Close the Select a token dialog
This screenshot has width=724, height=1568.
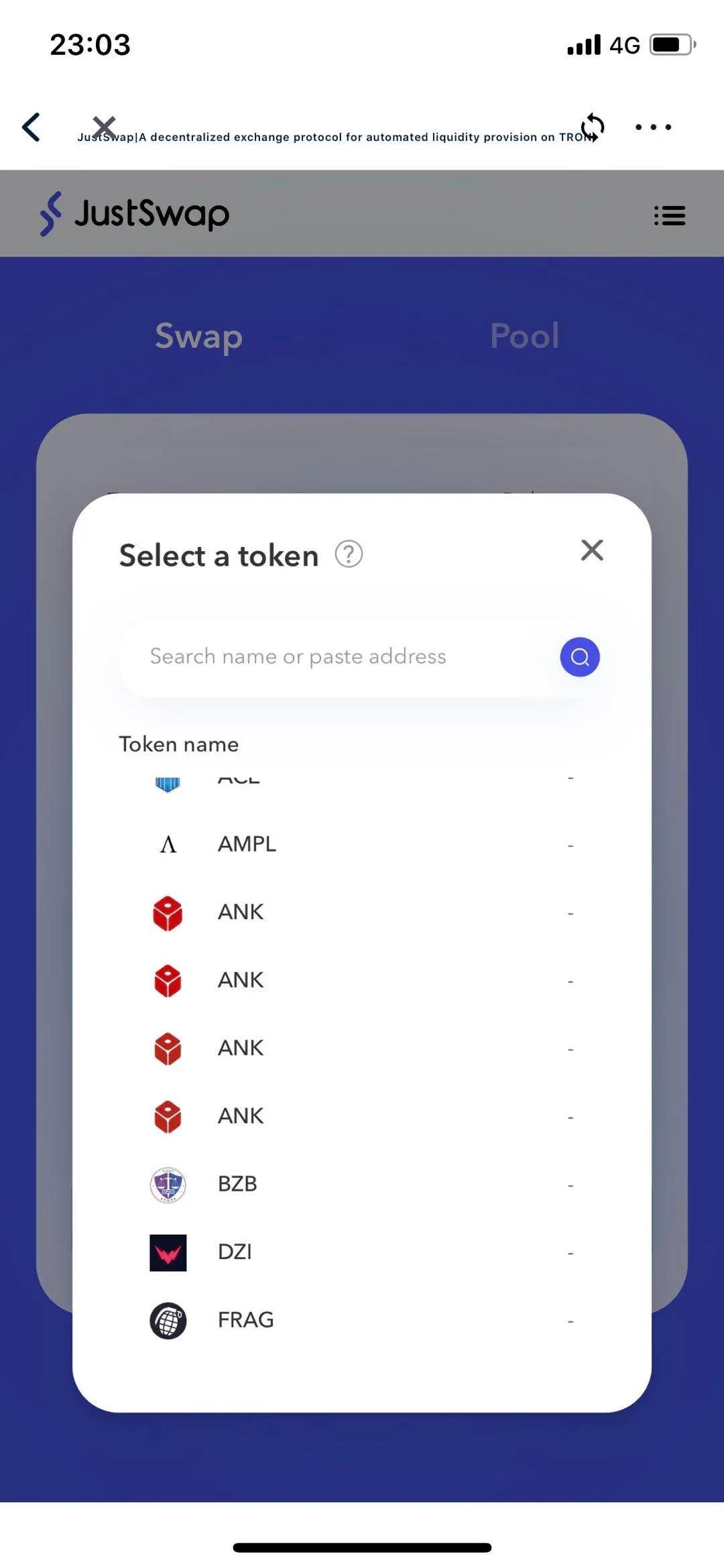click(592, 550)
